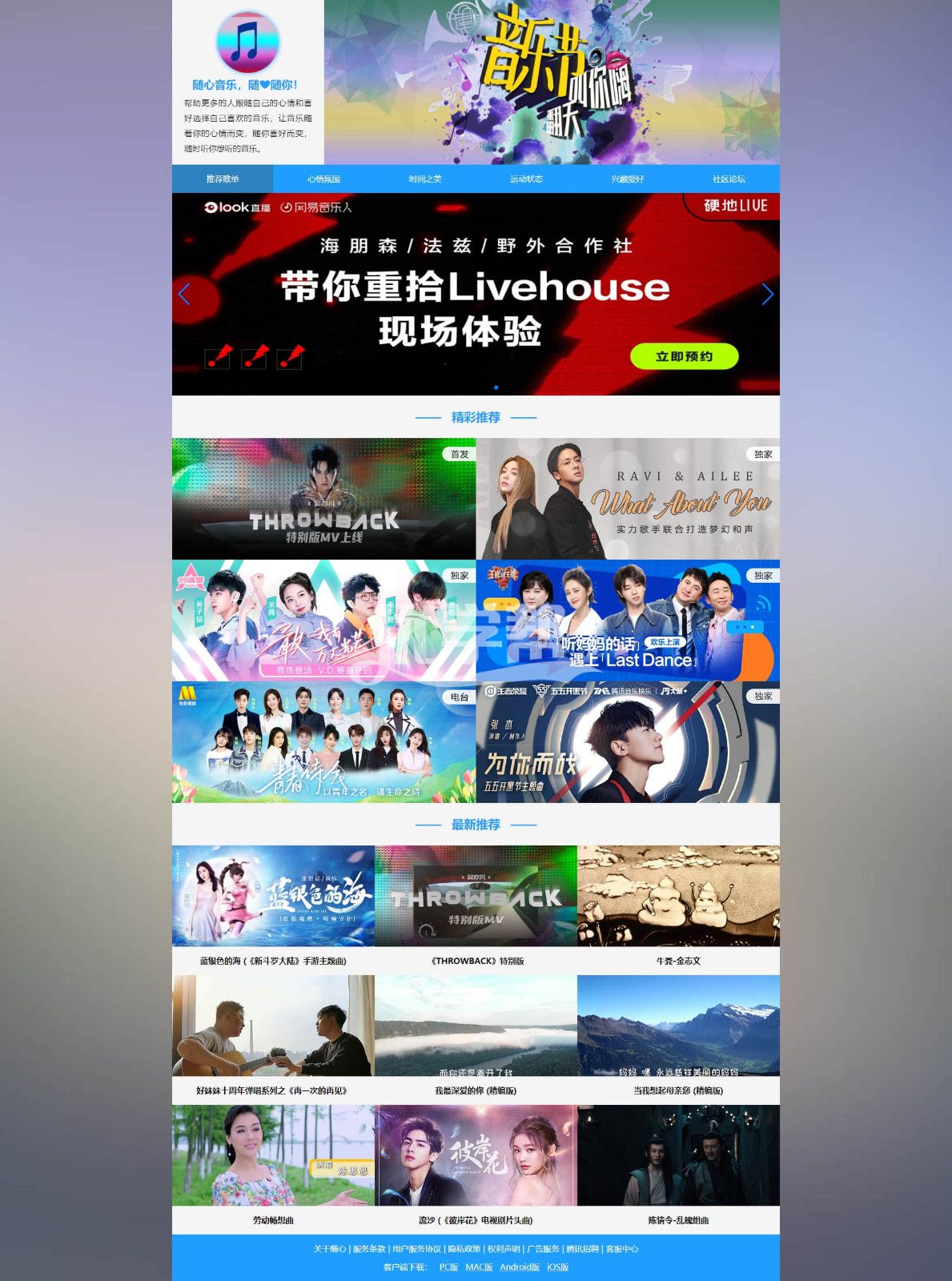Image resolution: width=952 pixels, height=1281 pixels.
Task: Open the 社区论坛 tab
Action: point(729,179)
